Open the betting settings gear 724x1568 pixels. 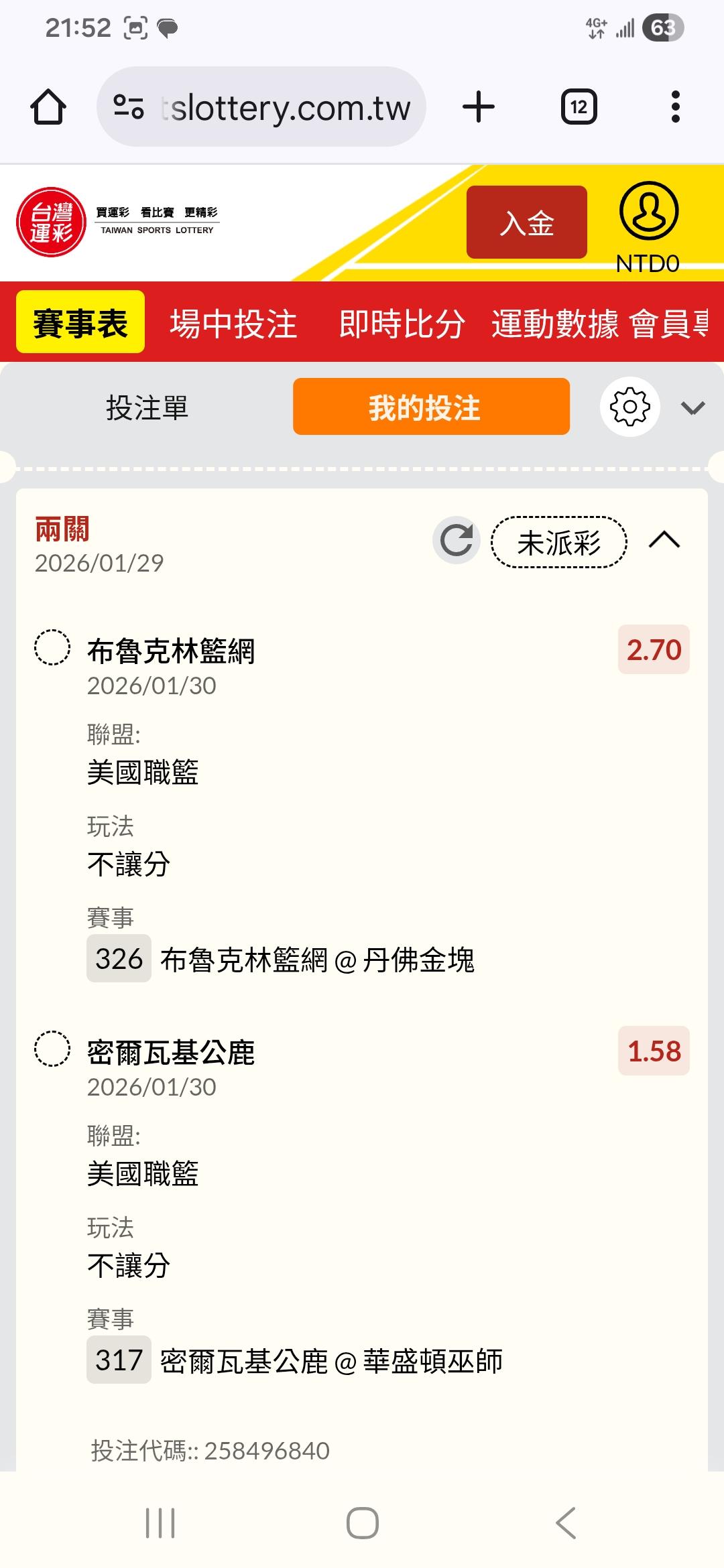point(629,407)
